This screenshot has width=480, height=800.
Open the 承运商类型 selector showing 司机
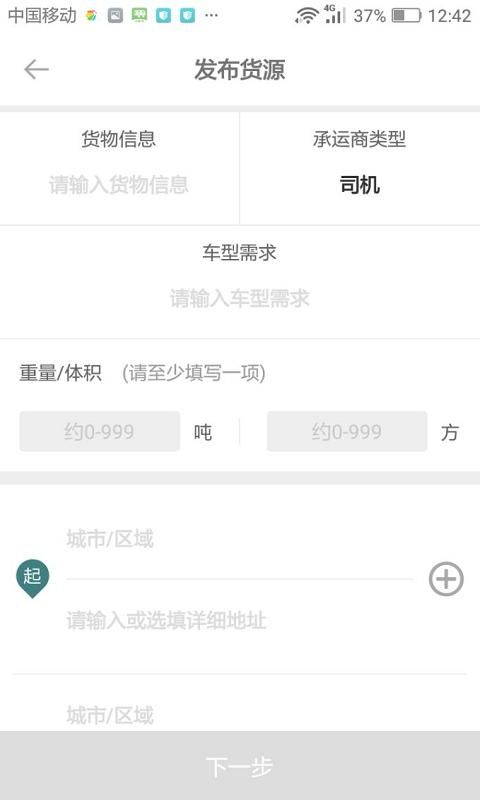[x=360, y=168]
